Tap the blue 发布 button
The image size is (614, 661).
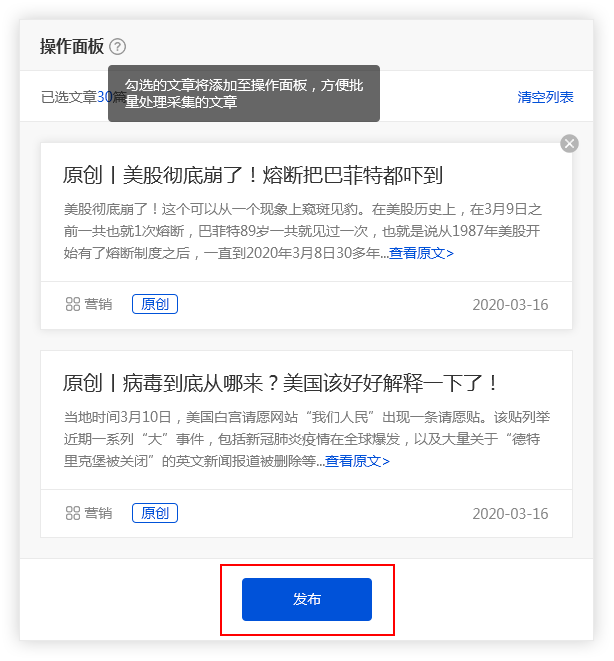[x=307, y=599]
